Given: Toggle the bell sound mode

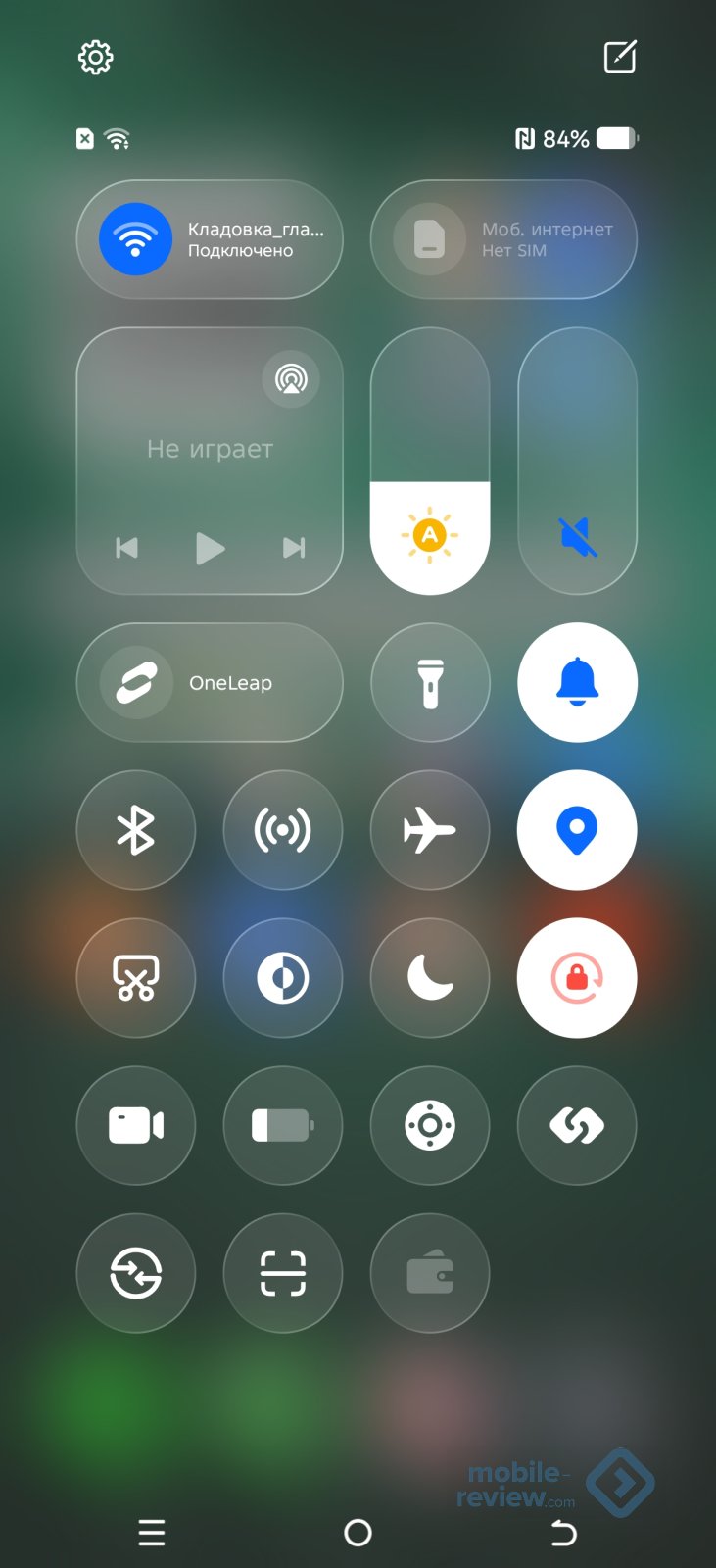Looking at the screenshot, I should coord(577,683).
